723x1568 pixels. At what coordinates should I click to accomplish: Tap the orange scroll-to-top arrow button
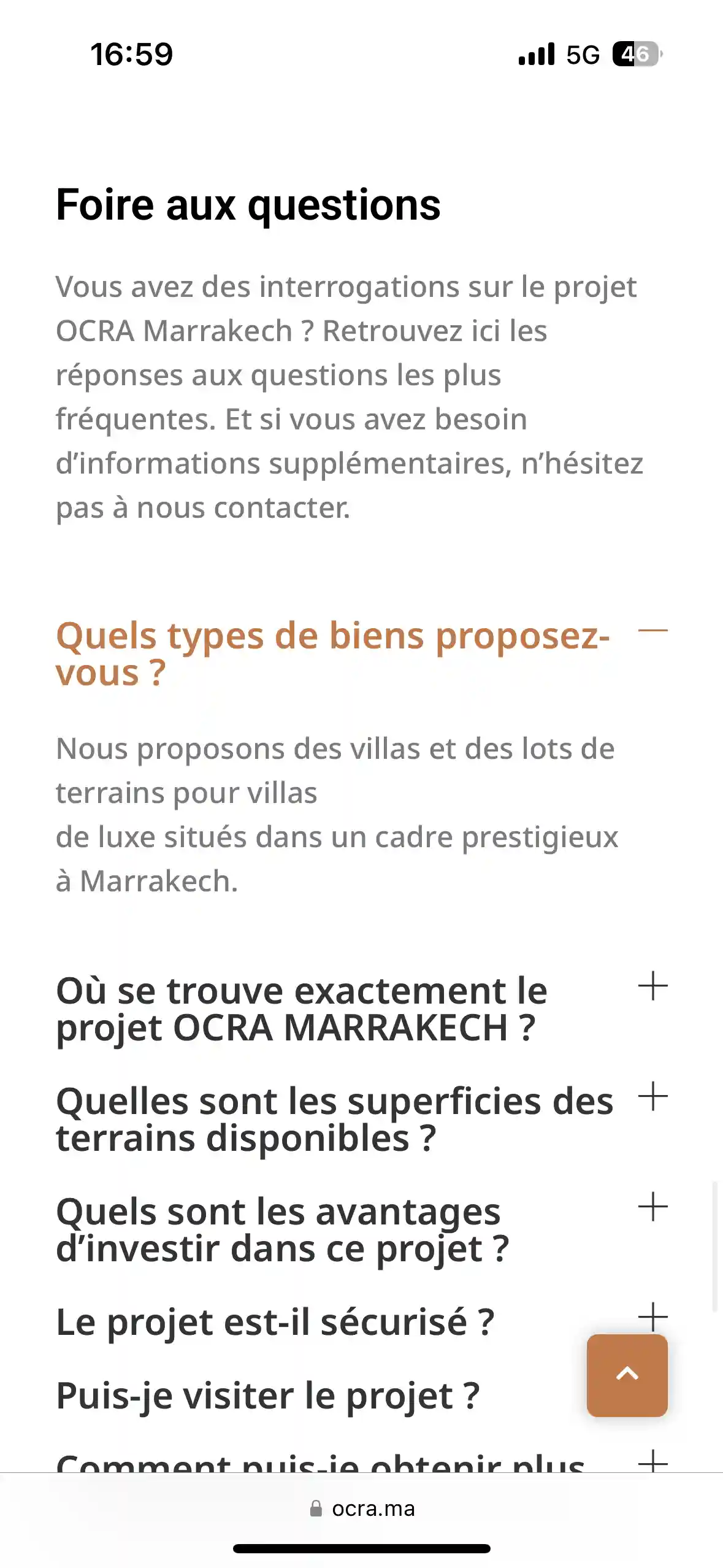(x=627, y=1375)
